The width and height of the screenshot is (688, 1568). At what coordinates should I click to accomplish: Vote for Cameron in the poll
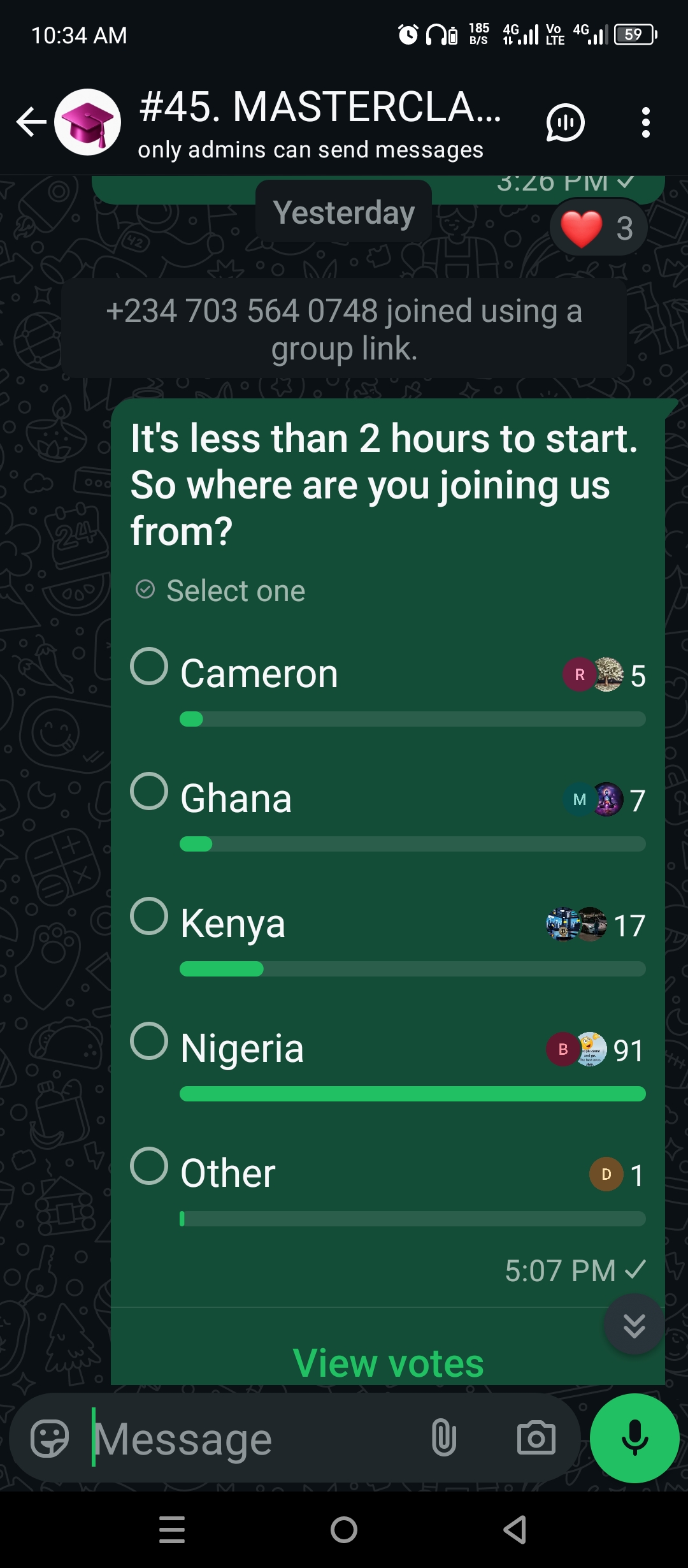(x=149, y=667)
